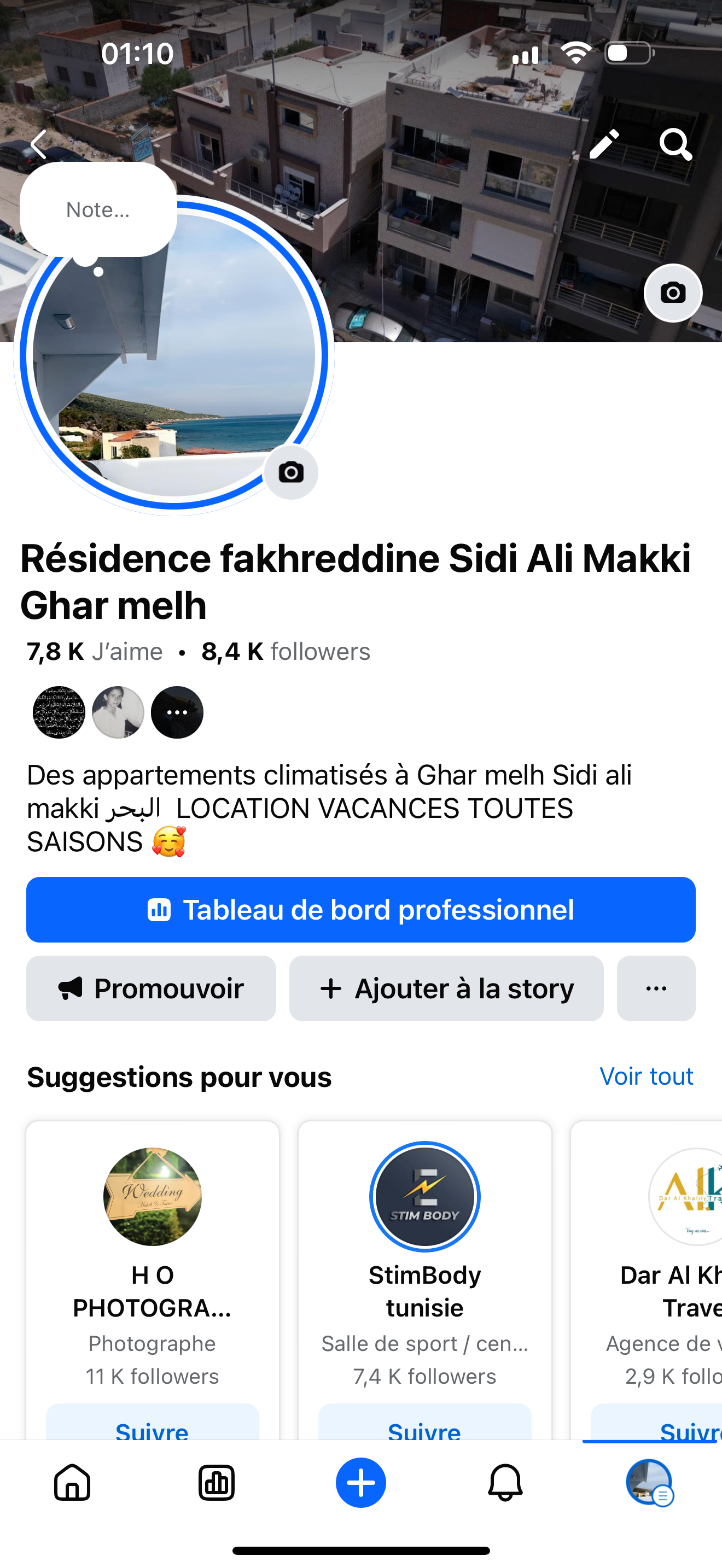722x1568 pixels.
Task: Expand the hidden friends list avatar
Action: click(176, 712)
